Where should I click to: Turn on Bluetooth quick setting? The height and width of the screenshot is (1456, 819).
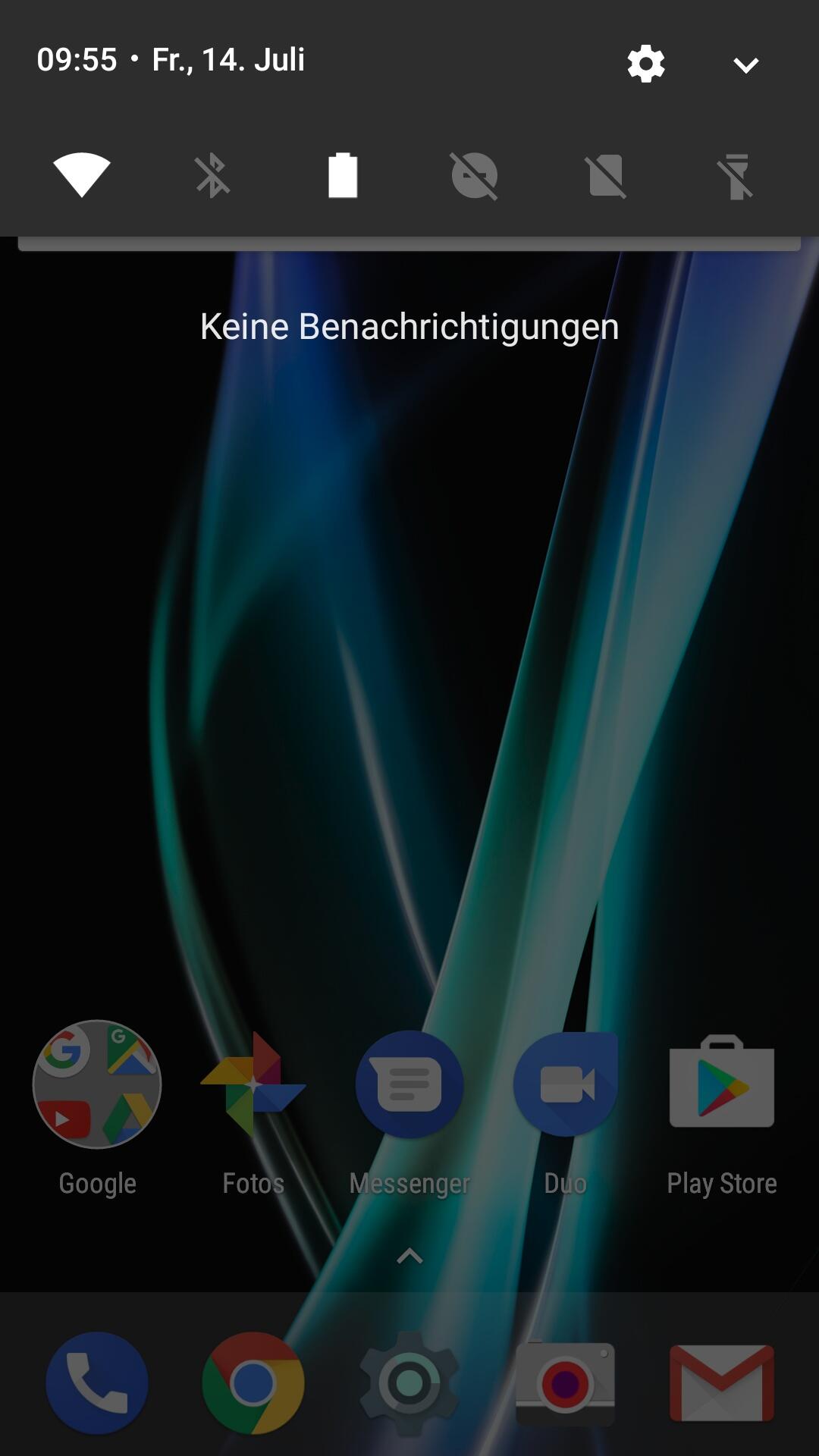[212, 175]
